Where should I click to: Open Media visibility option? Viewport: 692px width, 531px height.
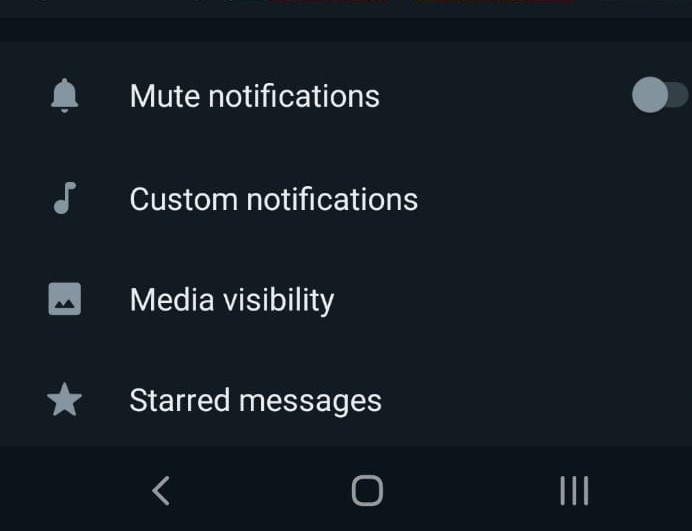(231, 300)
